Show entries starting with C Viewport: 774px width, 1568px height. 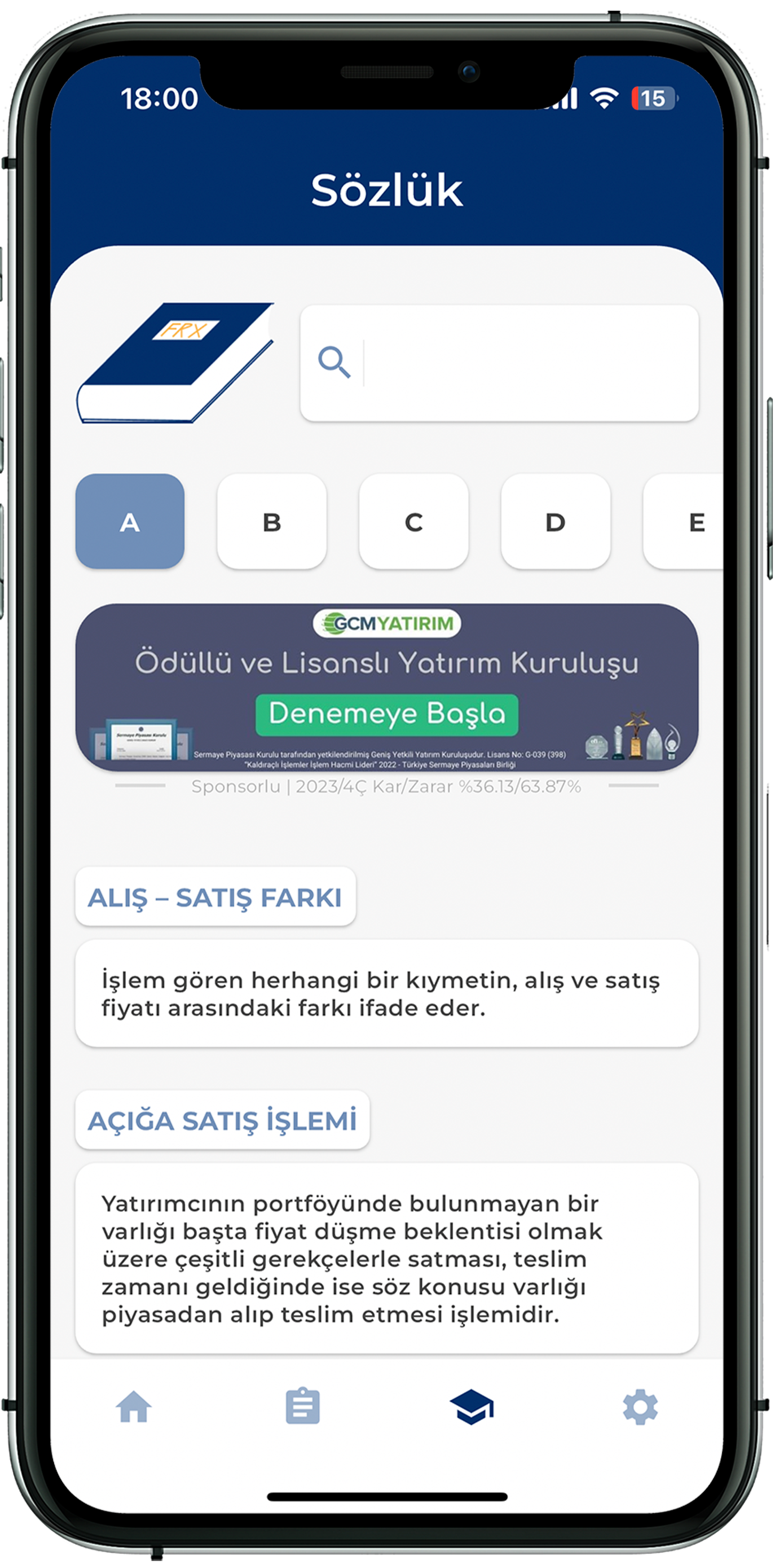[413, 522]
